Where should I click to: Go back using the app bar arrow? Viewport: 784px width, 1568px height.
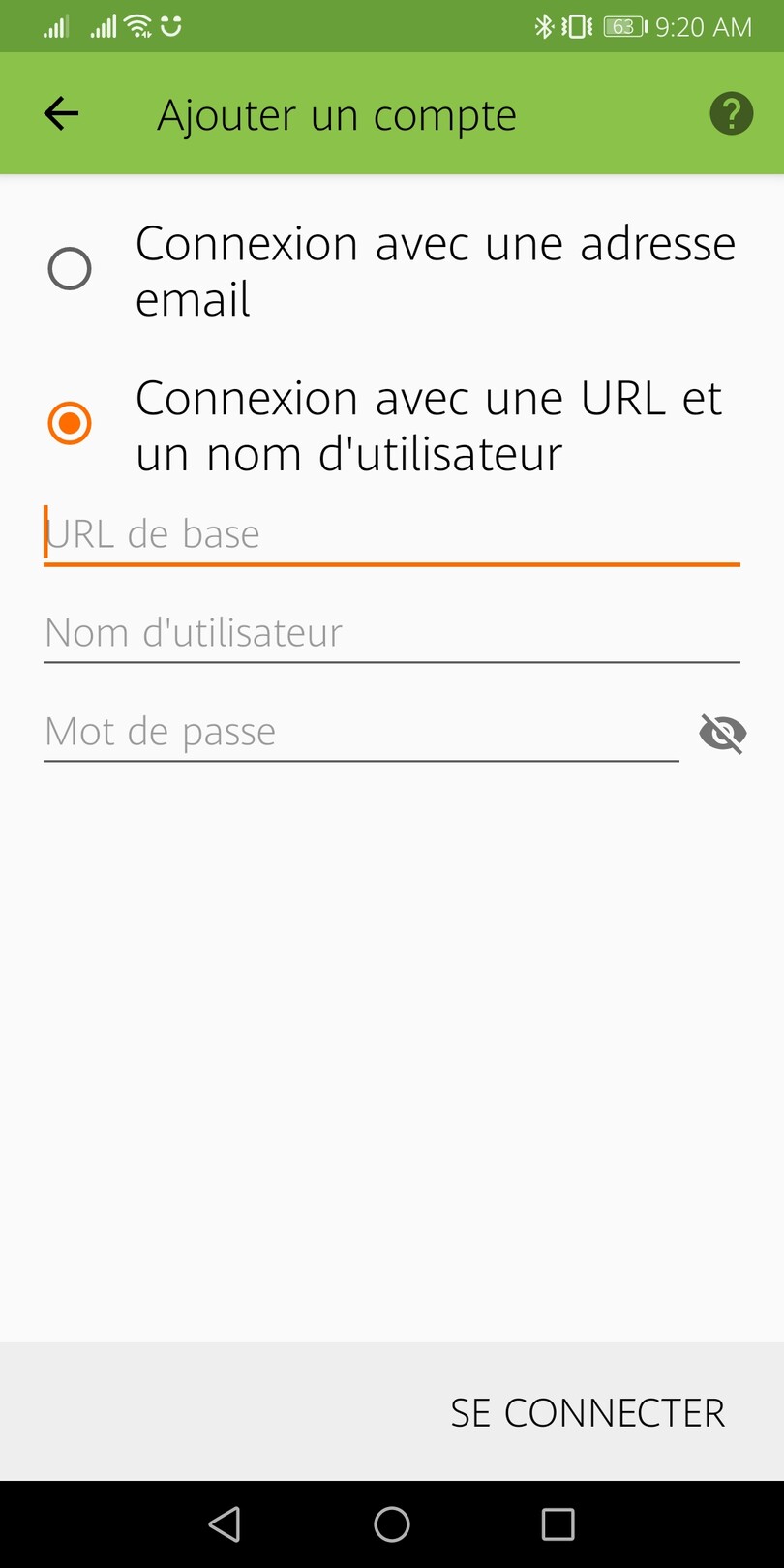pos(61,114)
